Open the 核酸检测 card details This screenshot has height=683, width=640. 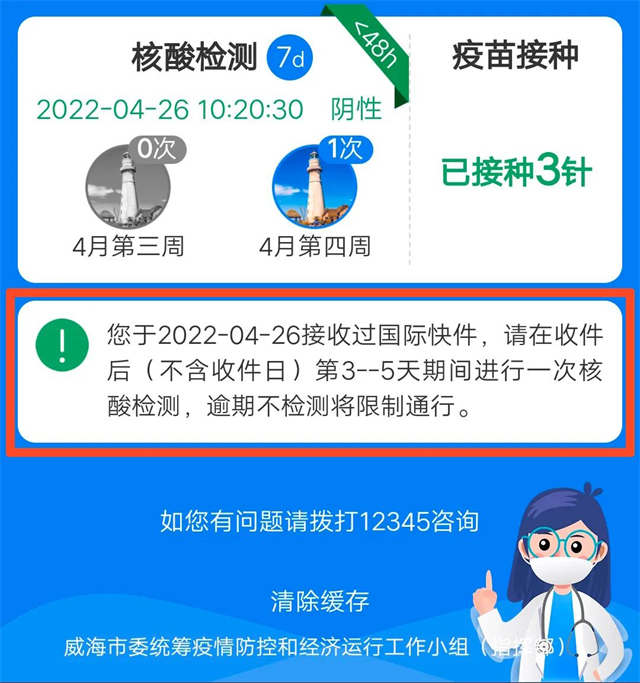click(x=194, y=57)
